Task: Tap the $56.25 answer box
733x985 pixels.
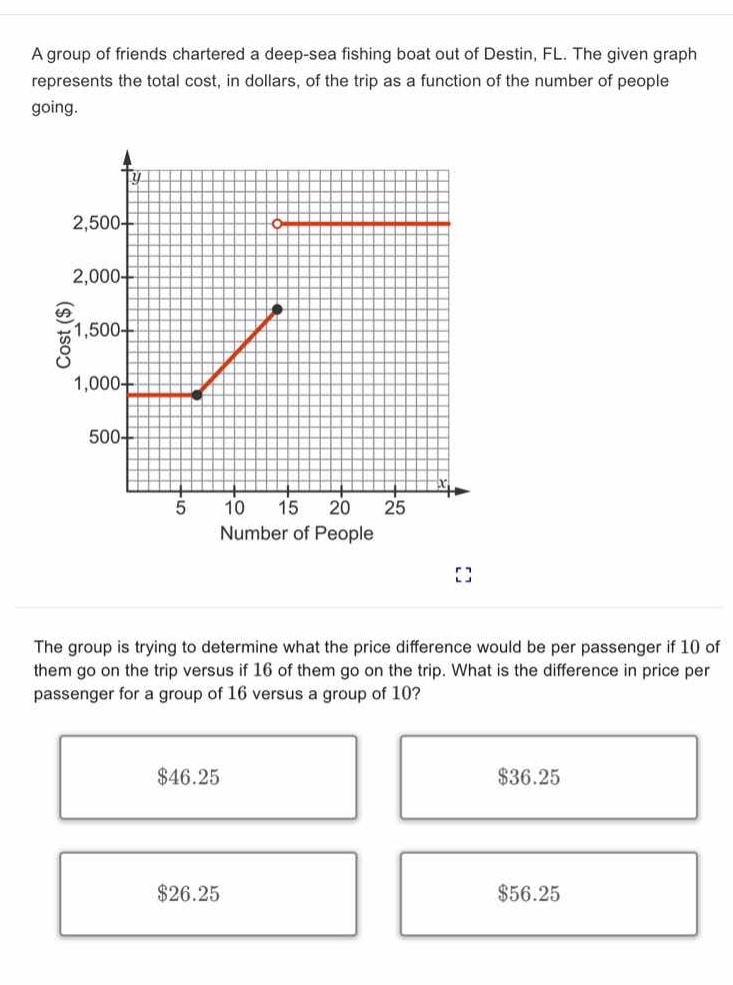Action: 549,894
